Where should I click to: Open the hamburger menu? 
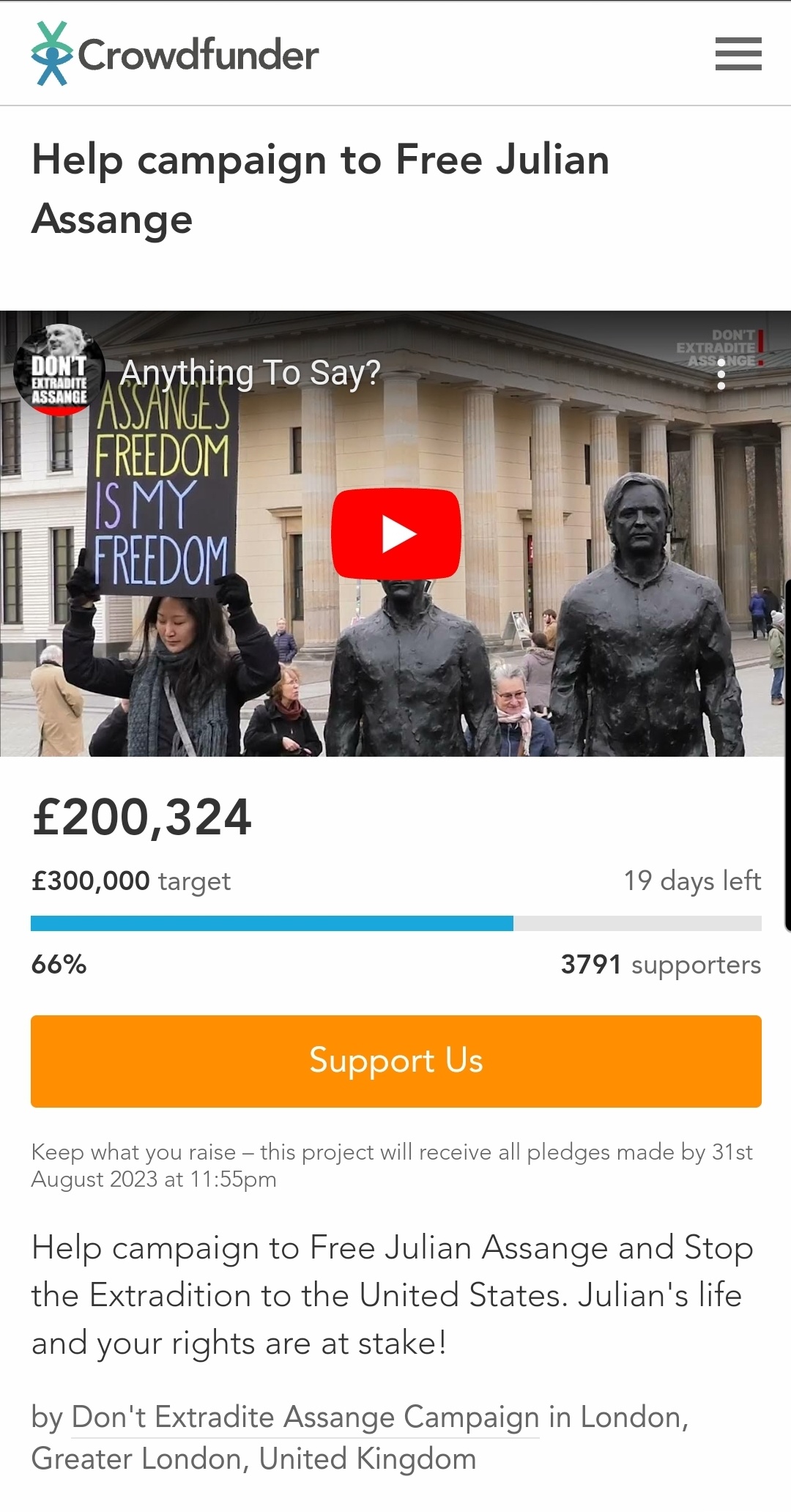[738, 54]
